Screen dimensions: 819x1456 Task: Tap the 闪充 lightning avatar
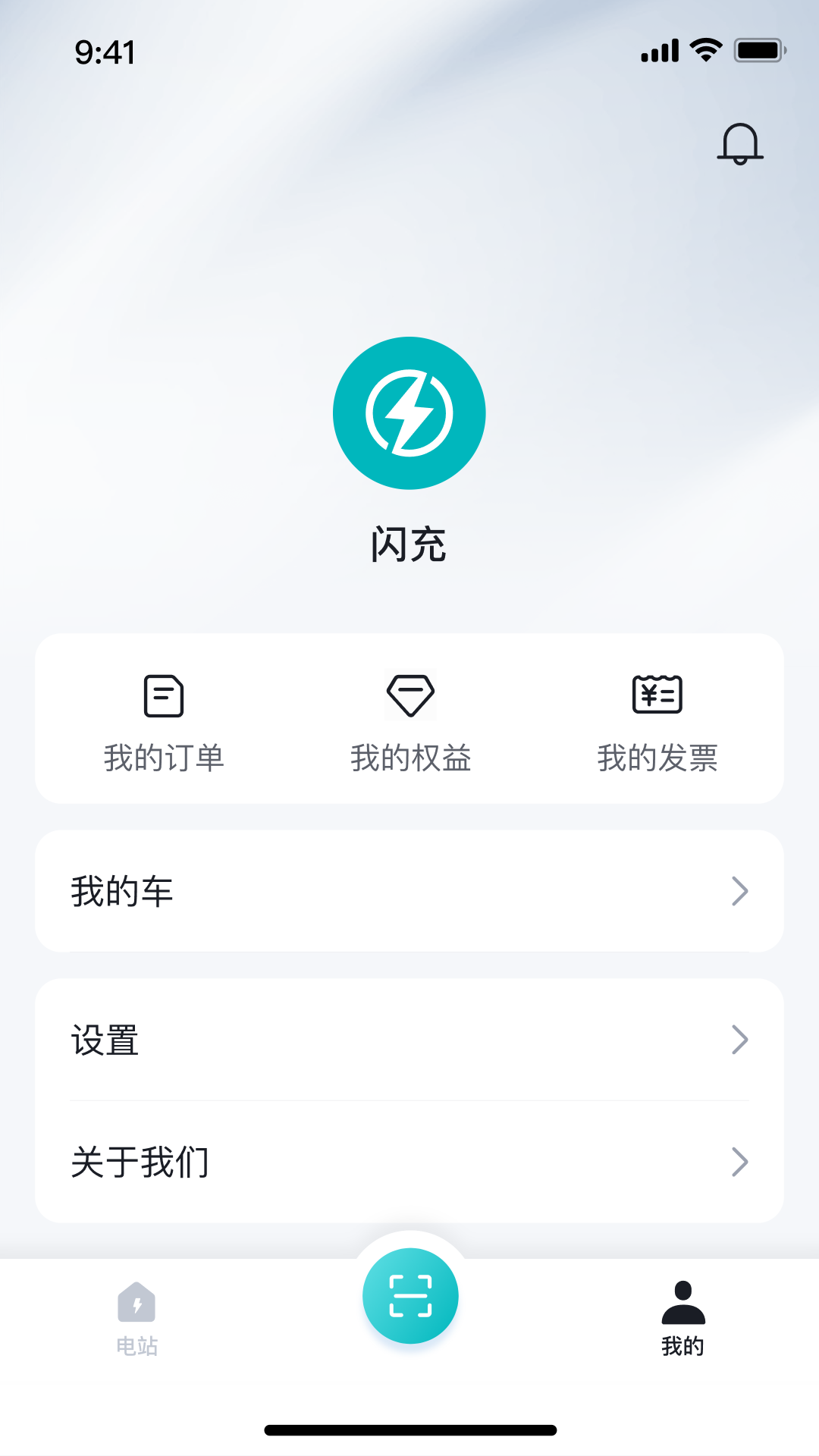(x=409, y=412)
